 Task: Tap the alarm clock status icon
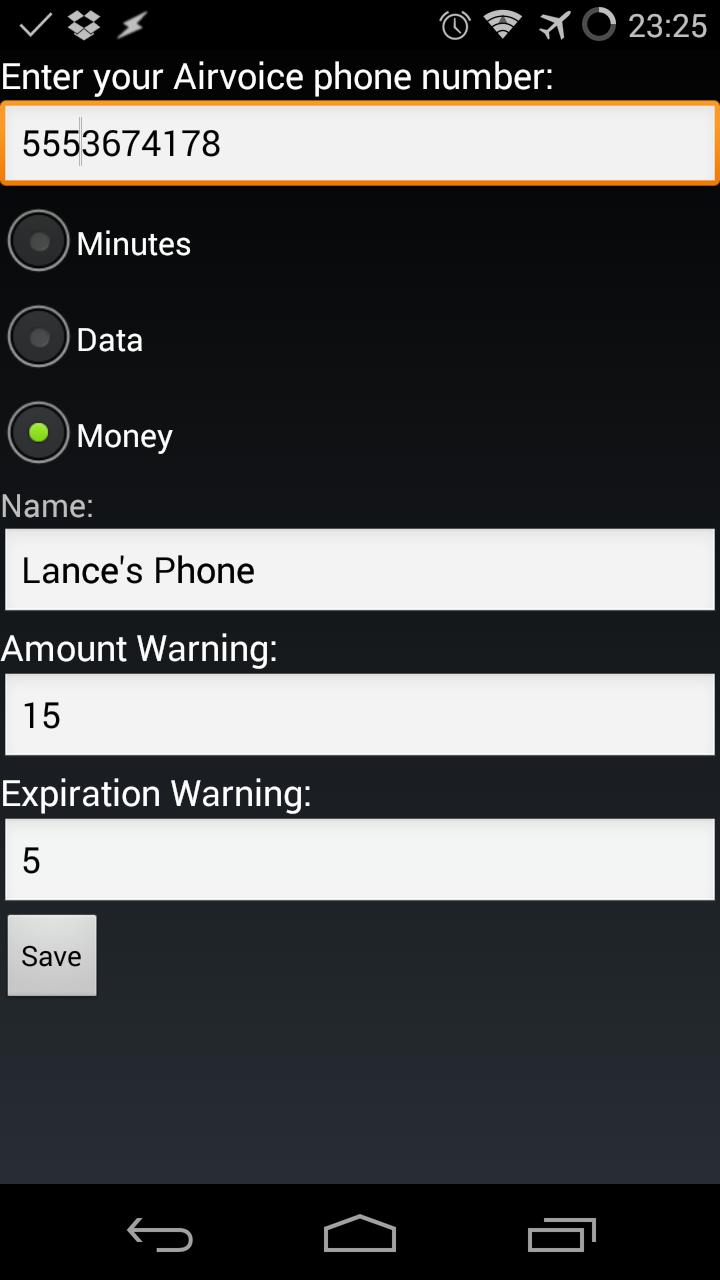(455, 25)
